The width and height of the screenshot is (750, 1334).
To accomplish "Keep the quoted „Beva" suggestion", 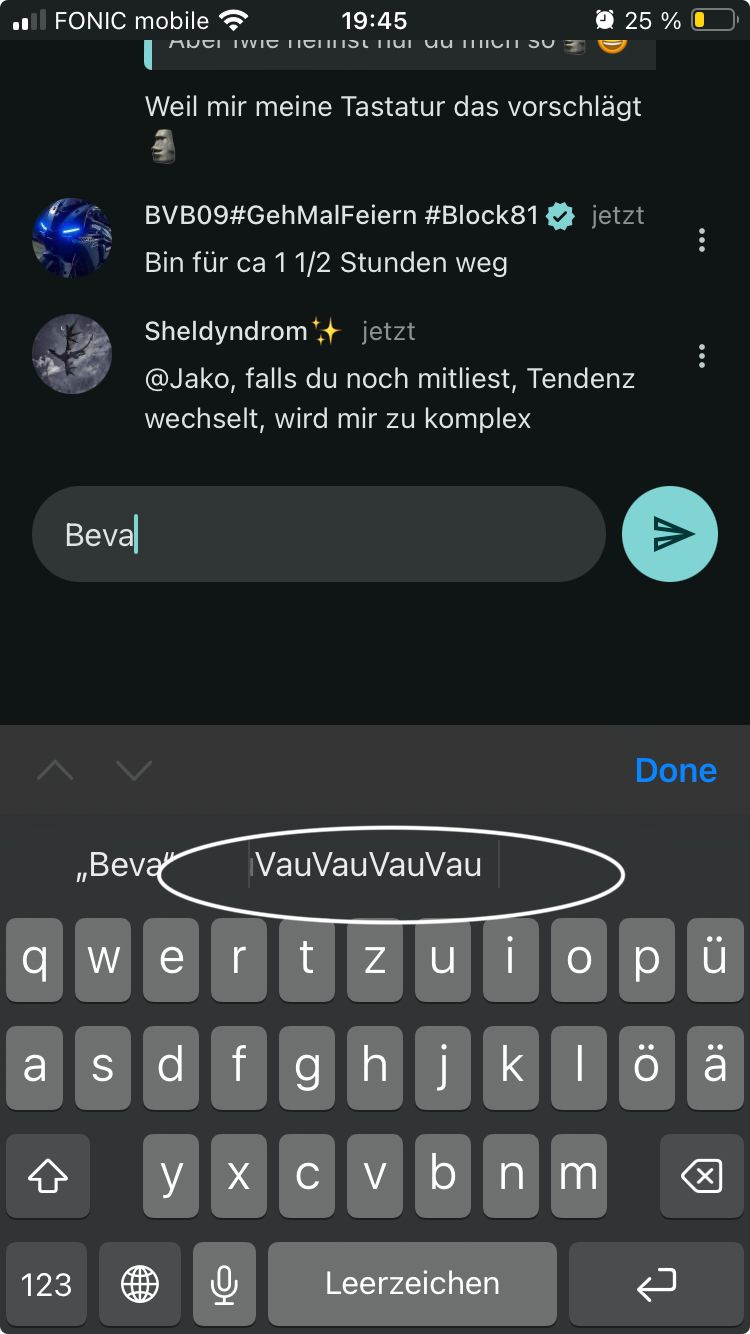I will (125, 864).
